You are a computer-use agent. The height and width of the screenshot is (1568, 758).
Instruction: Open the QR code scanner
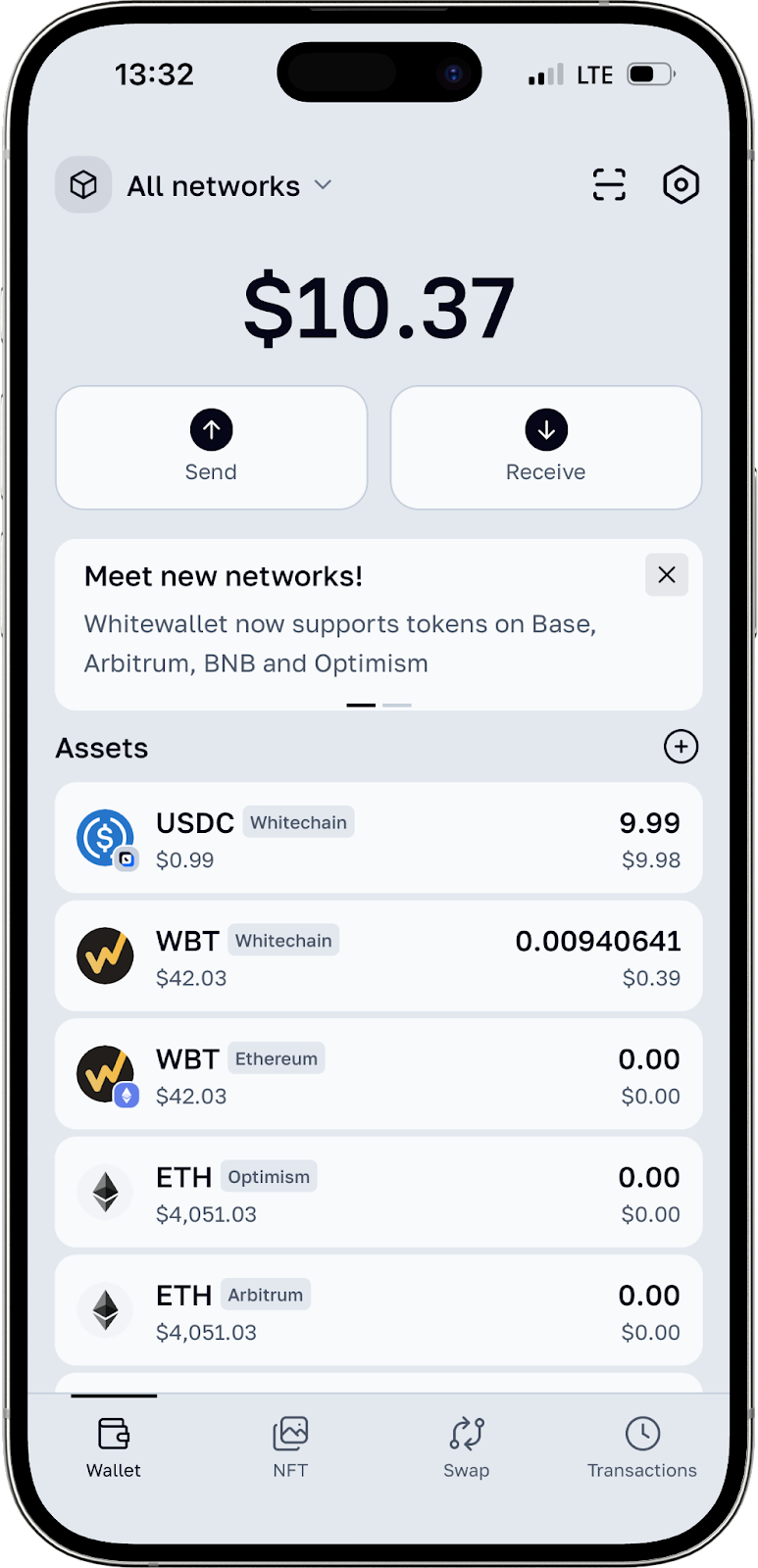pyautogui.click(x=609, y=184)
